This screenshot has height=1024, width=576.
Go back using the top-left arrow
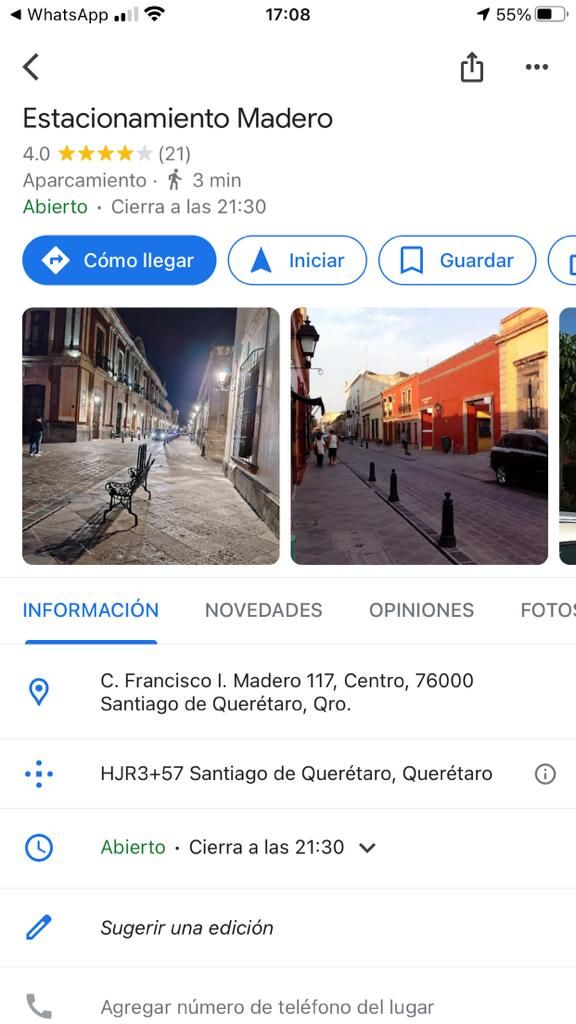31,67
